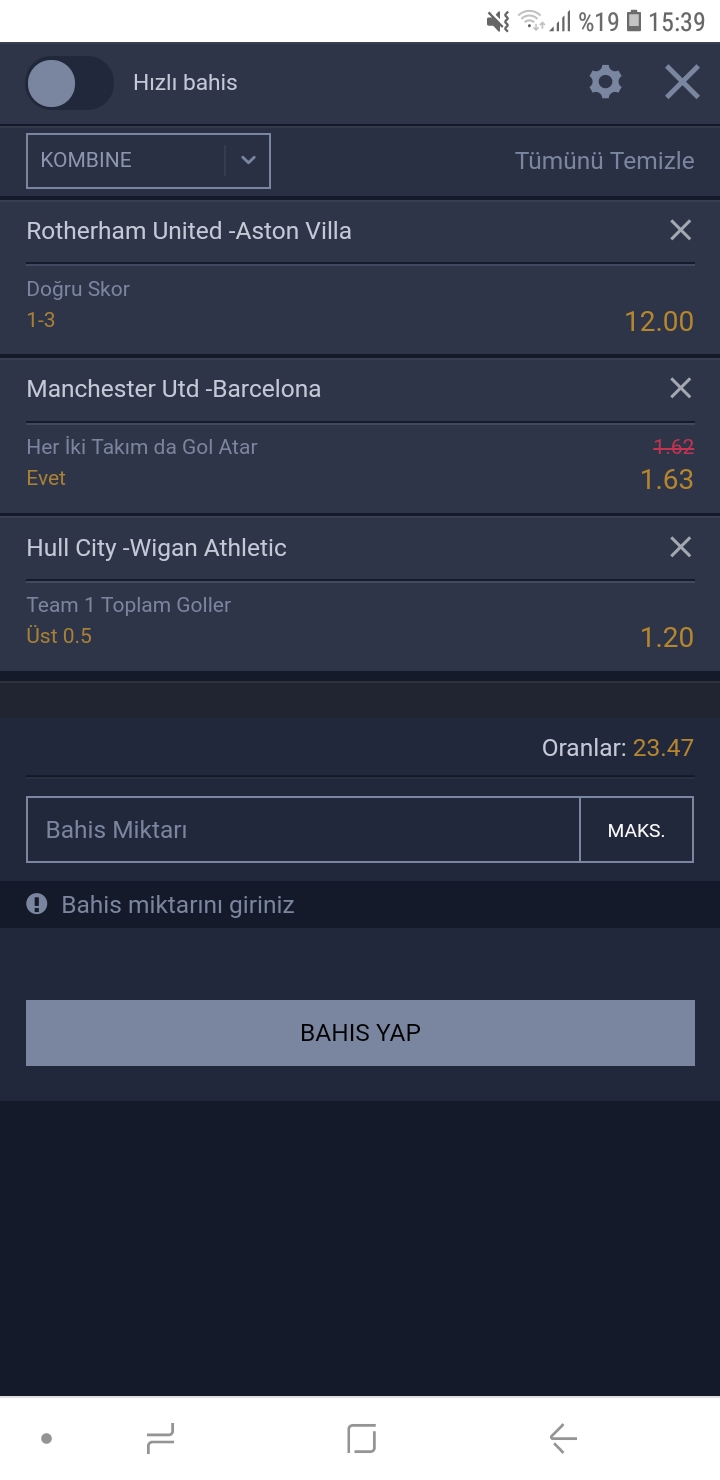This screenshot has height=1480, width=720.
Task: Tap the MAKS. maximum stake button
Action: tap(636, 829)
